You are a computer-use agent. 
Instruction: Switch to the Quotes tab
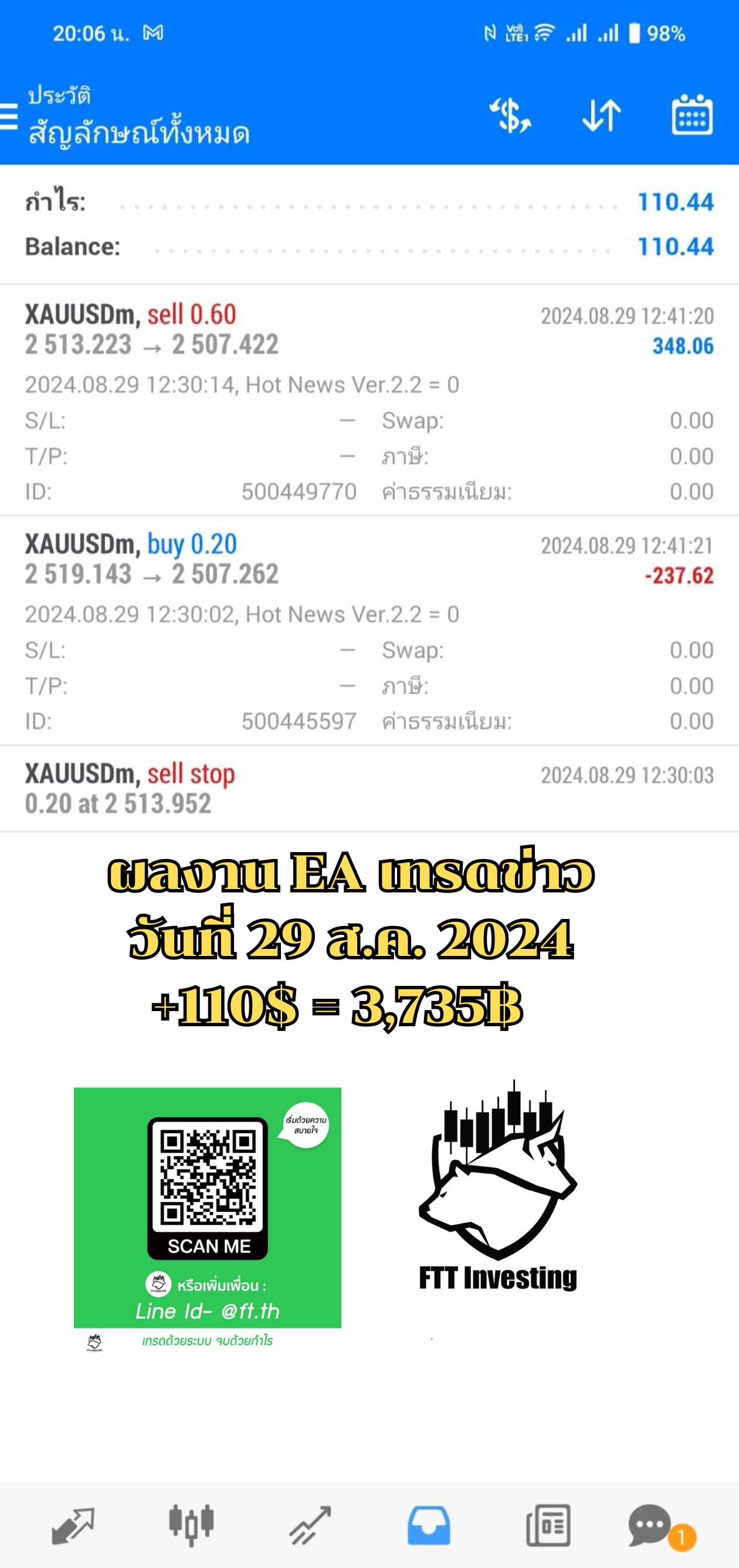[x=72, y=1525]
